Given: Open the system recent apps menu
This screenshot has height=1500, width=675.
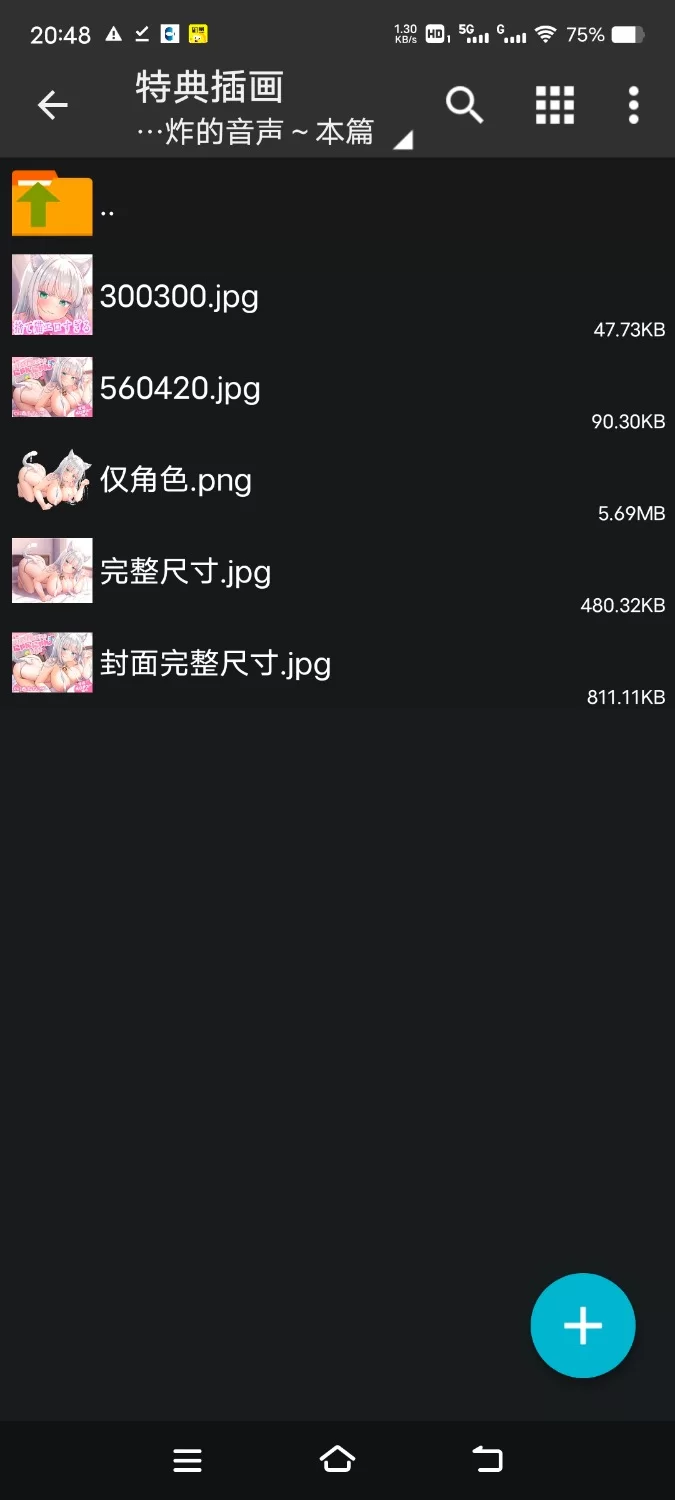Looking at the screenshot, I should tap(187, 1460).
